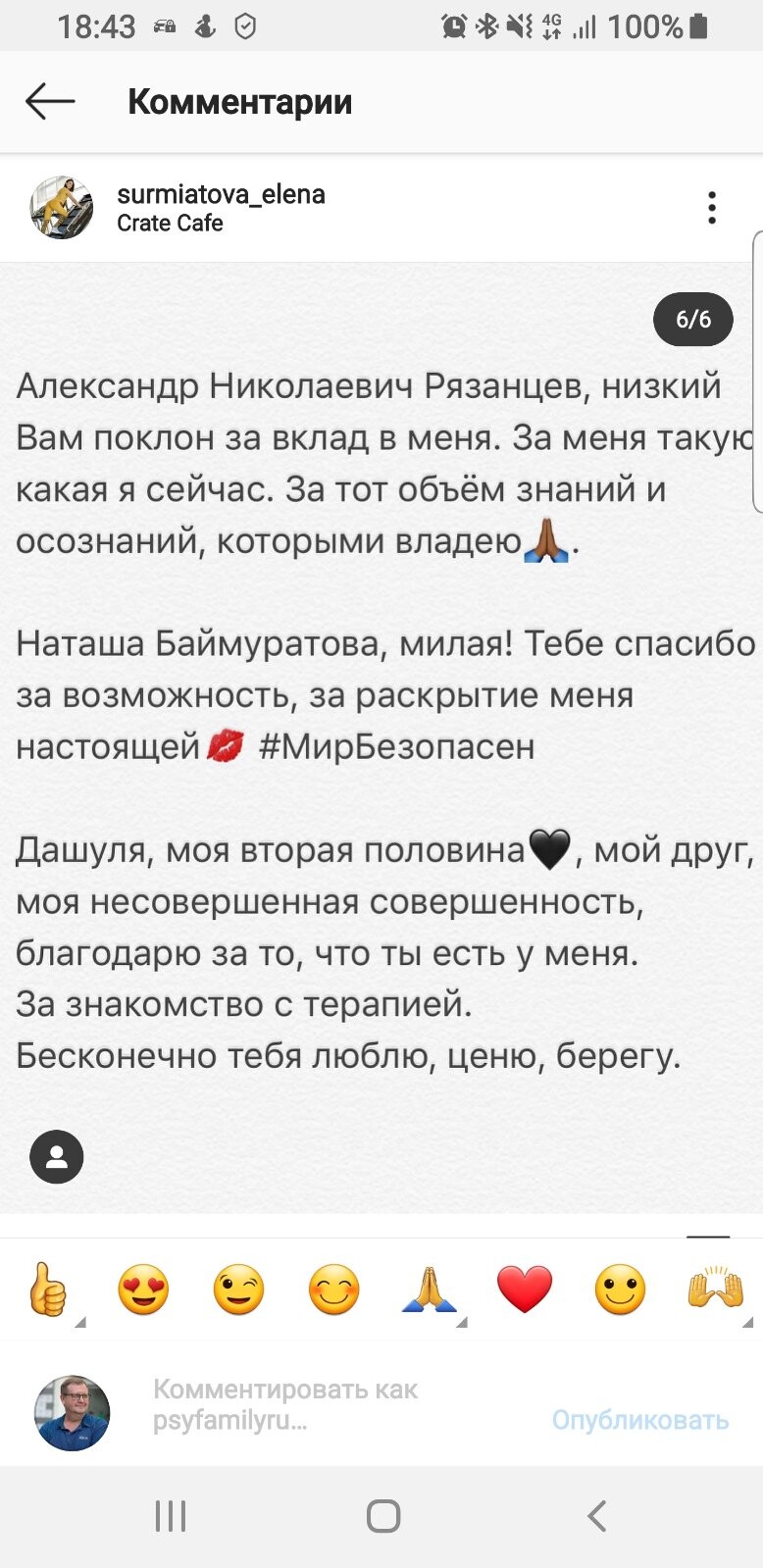This screenshot has height=1568, width=763.
Task: Insert the blushing smile emoji
Action: pos(334,1289)
